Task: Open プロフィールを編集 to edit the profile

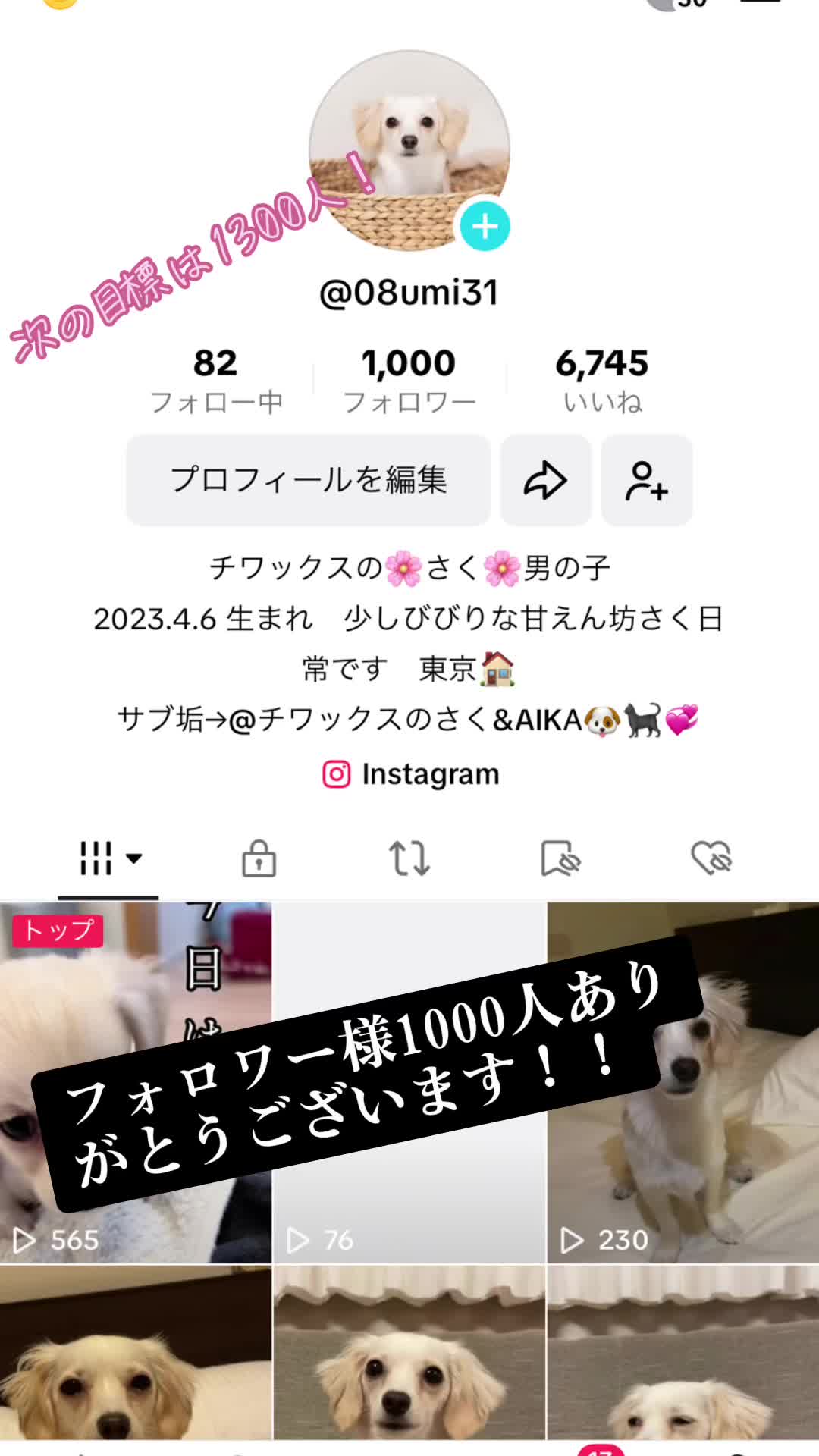Action: click(x=308, y=480)
